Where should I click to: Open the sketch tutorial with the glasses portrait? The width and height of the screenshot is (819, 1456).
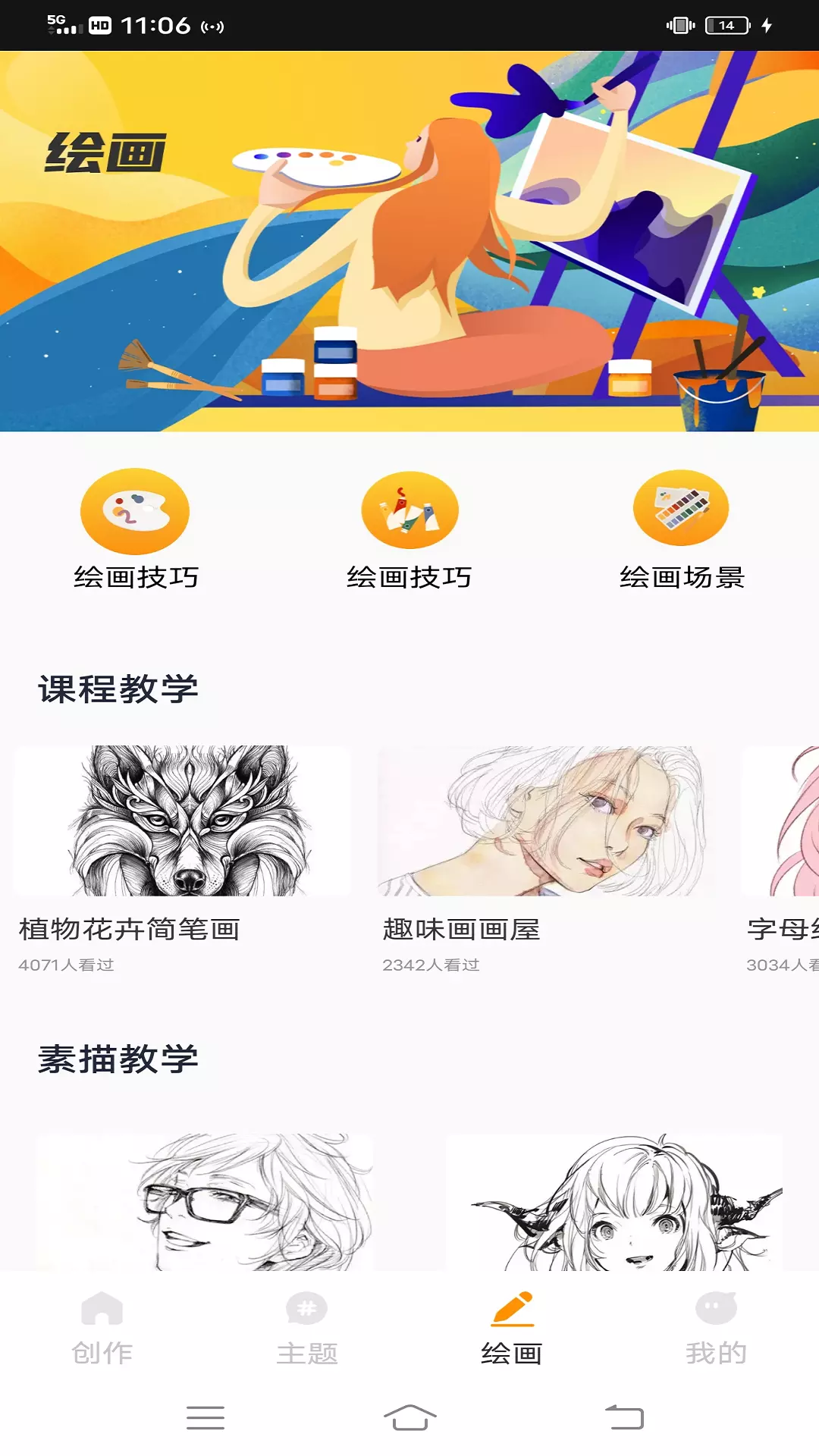coord(205,1202)
